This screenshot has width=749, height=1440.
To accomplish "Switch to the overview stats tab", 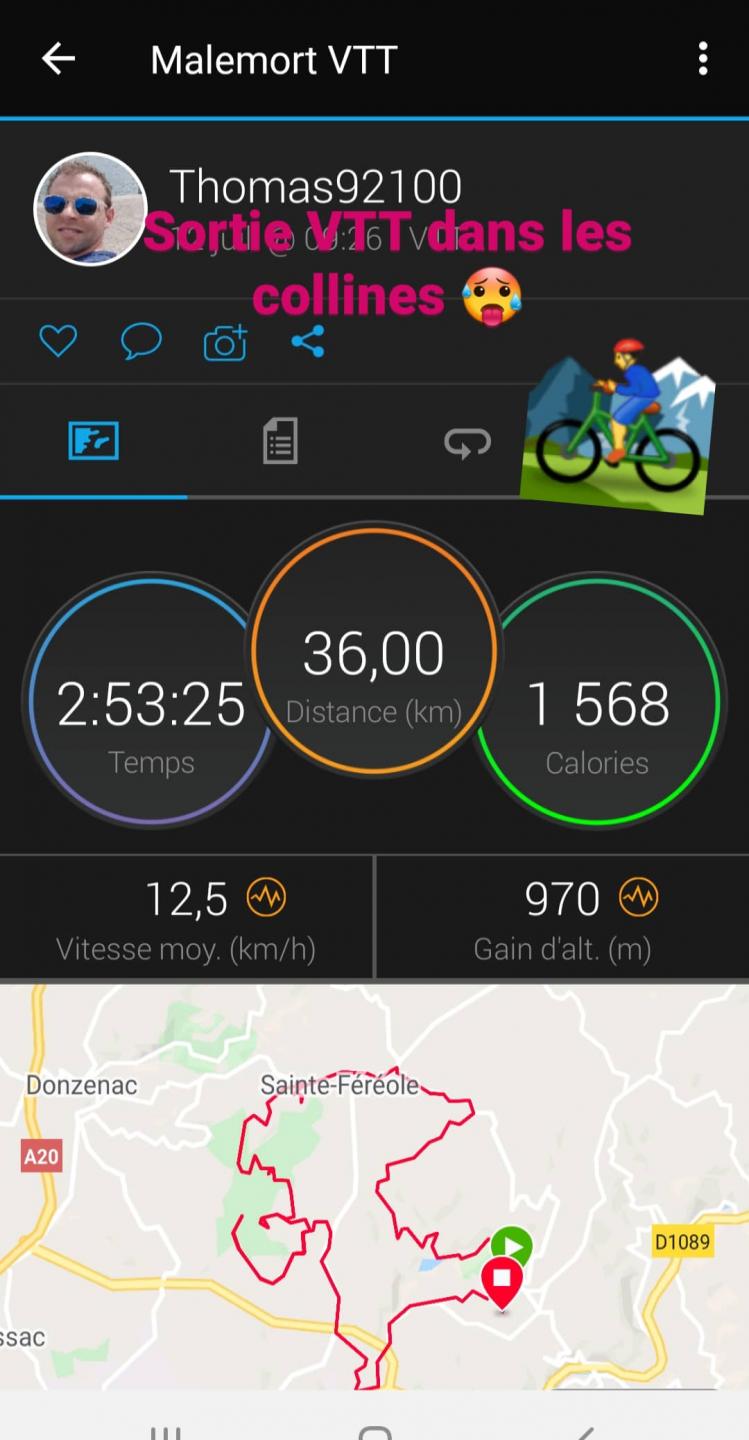I will point(94,441).
